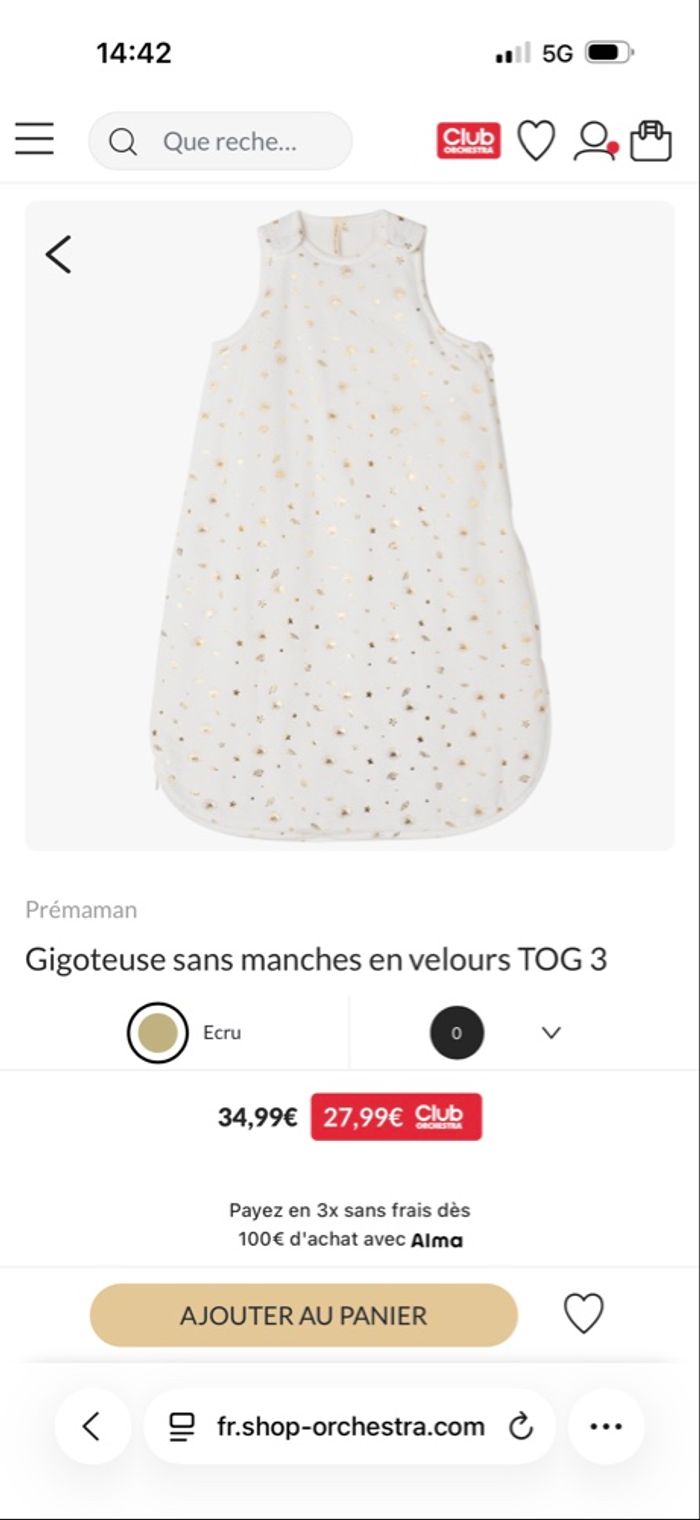Go back in the browser

coord(92,1426)
